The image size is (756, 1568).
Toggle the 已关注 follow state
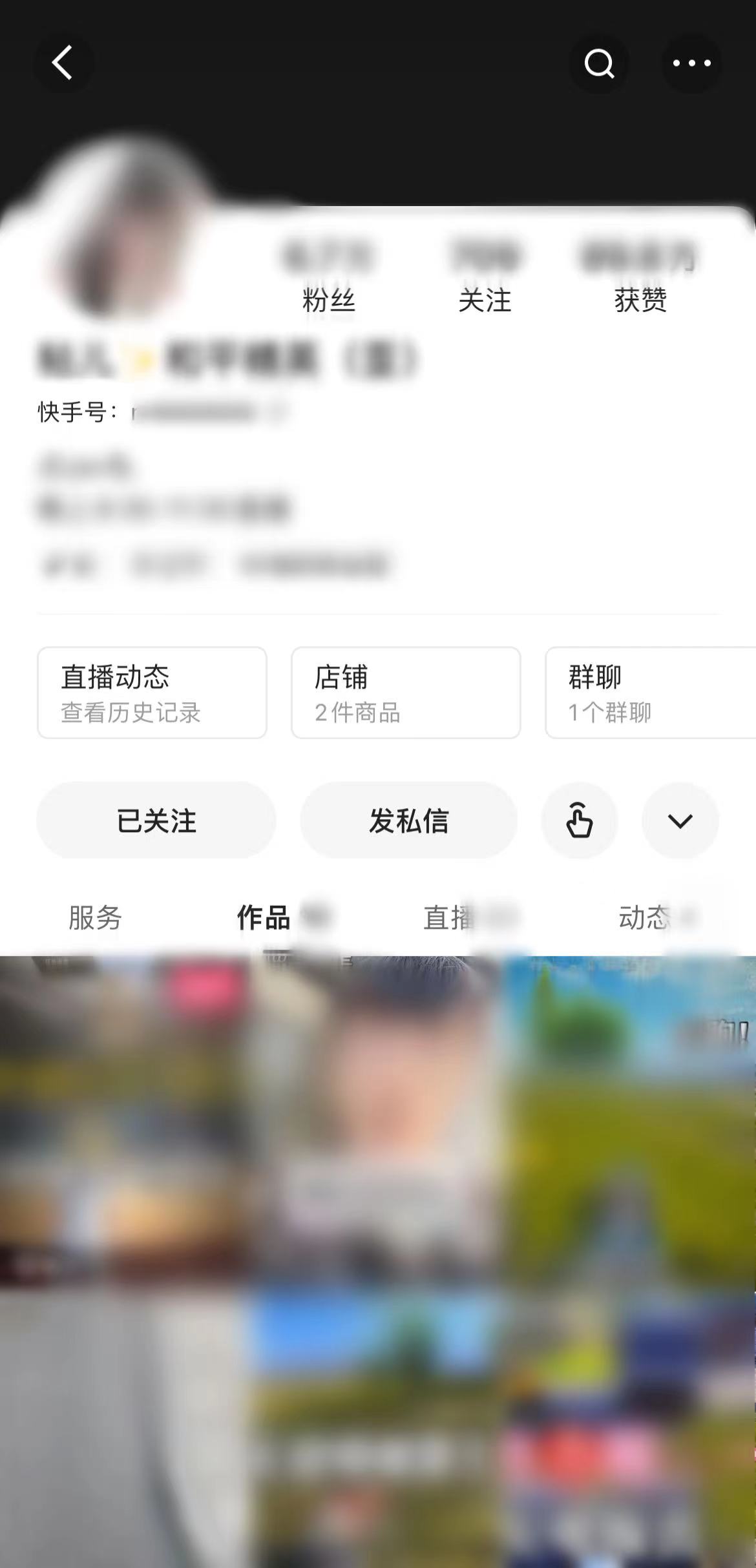(x=156, y=820)
